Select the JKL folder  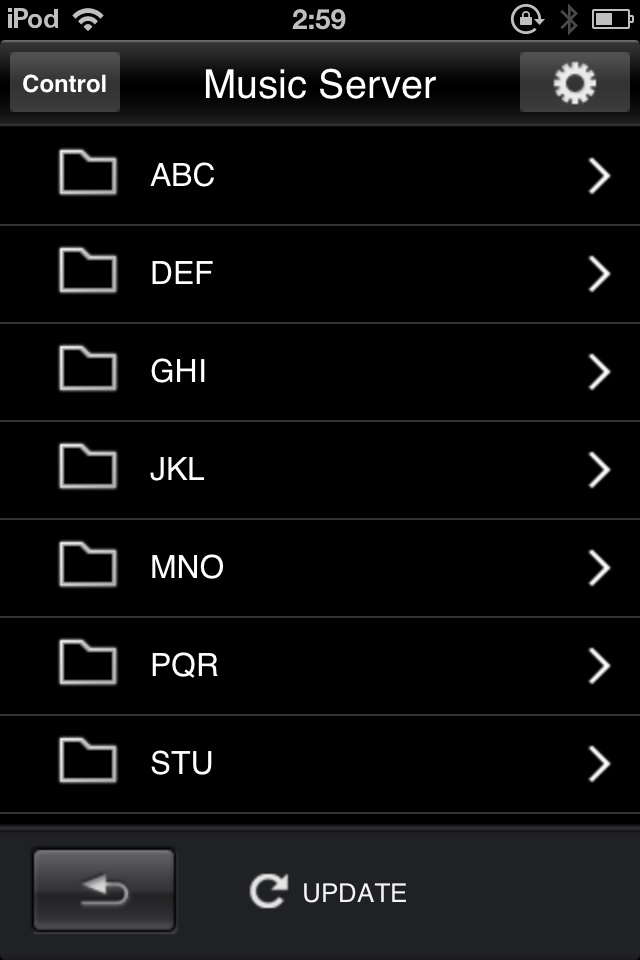pyautogui.click(x=320, y=469)
